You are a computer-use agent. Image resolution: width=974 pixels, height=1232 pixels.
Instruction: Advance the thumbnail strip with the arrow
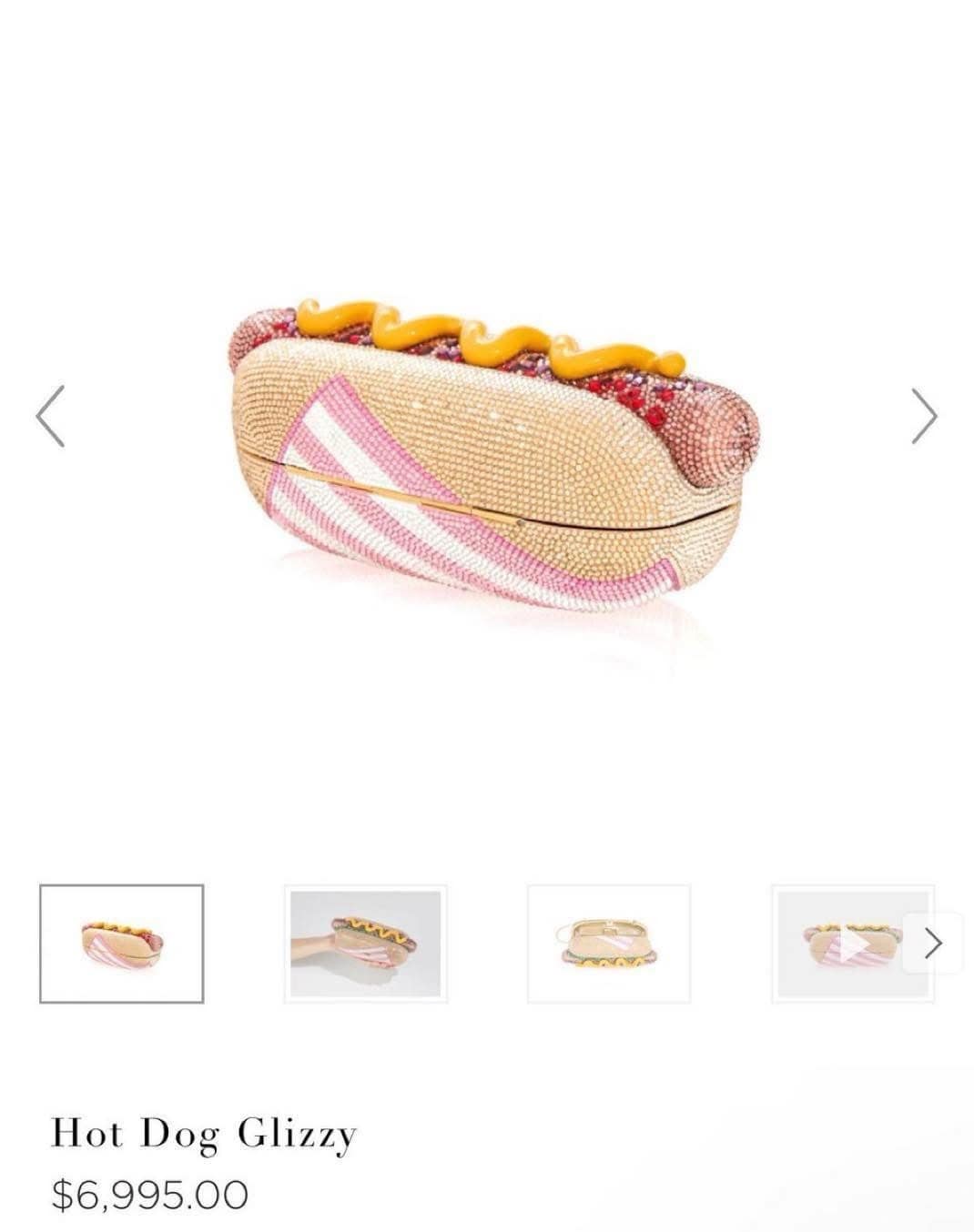(932, 944)
